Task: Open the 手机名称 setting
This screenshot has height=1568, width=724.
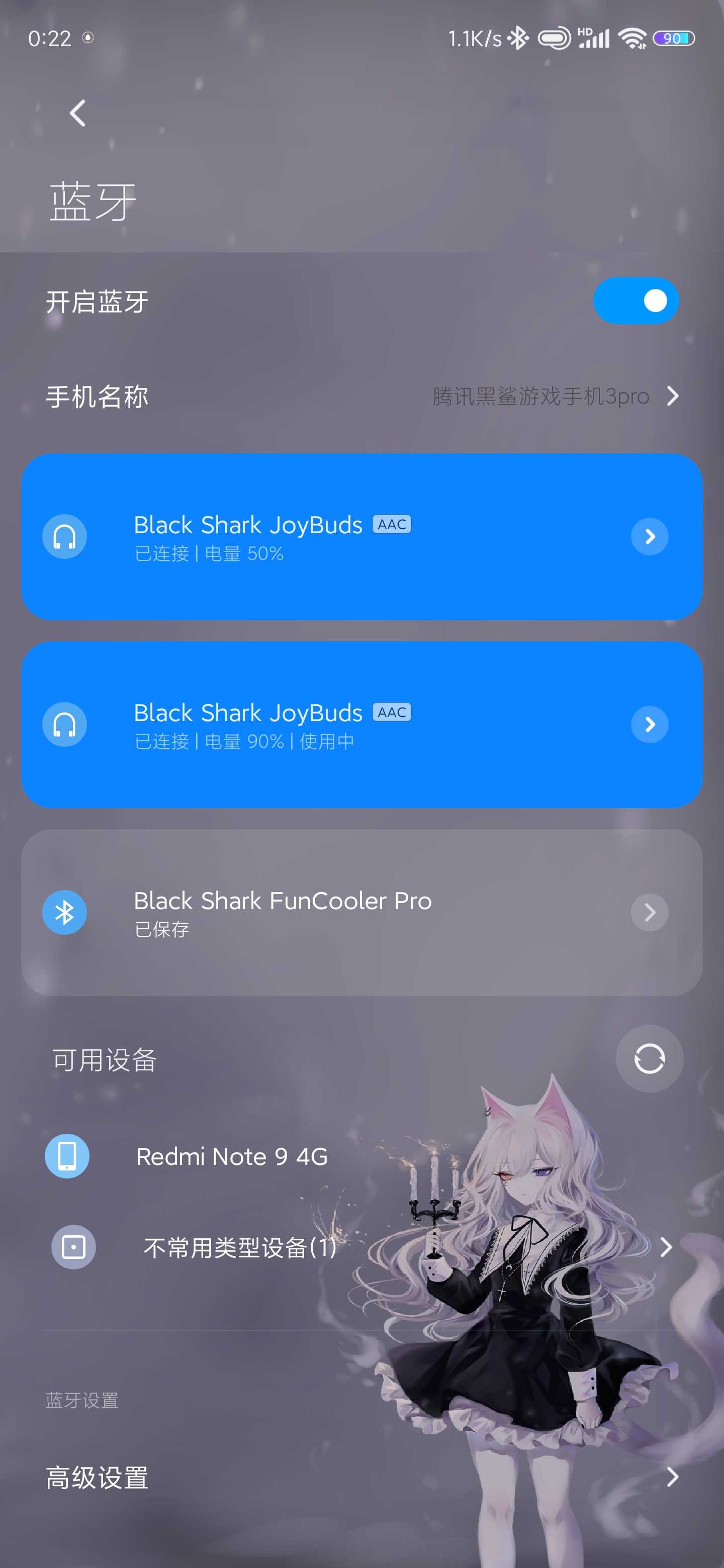Action: pyautogui.click(x=361, y=396)
